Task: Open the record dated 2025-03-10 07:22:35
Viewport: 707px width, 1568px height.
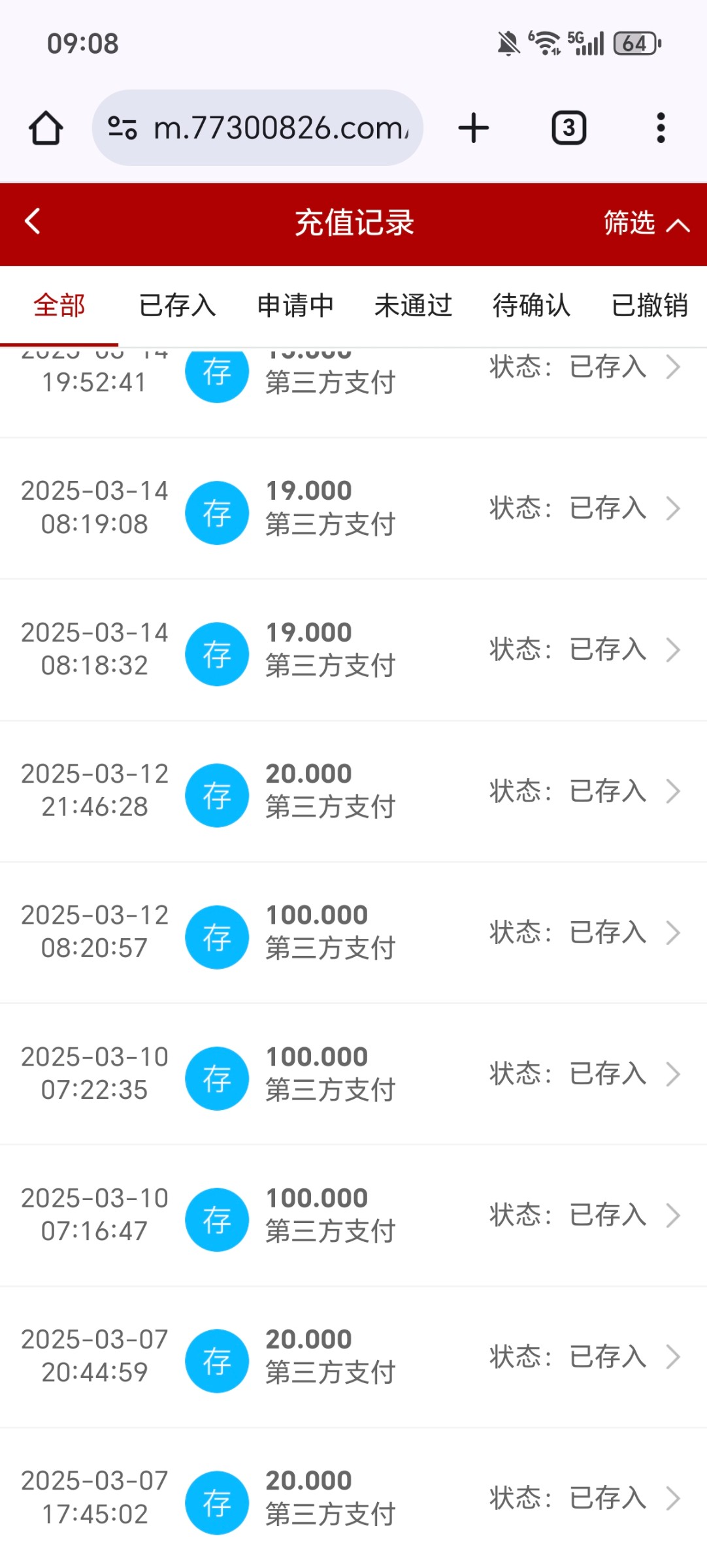Action: [354, 1074]
